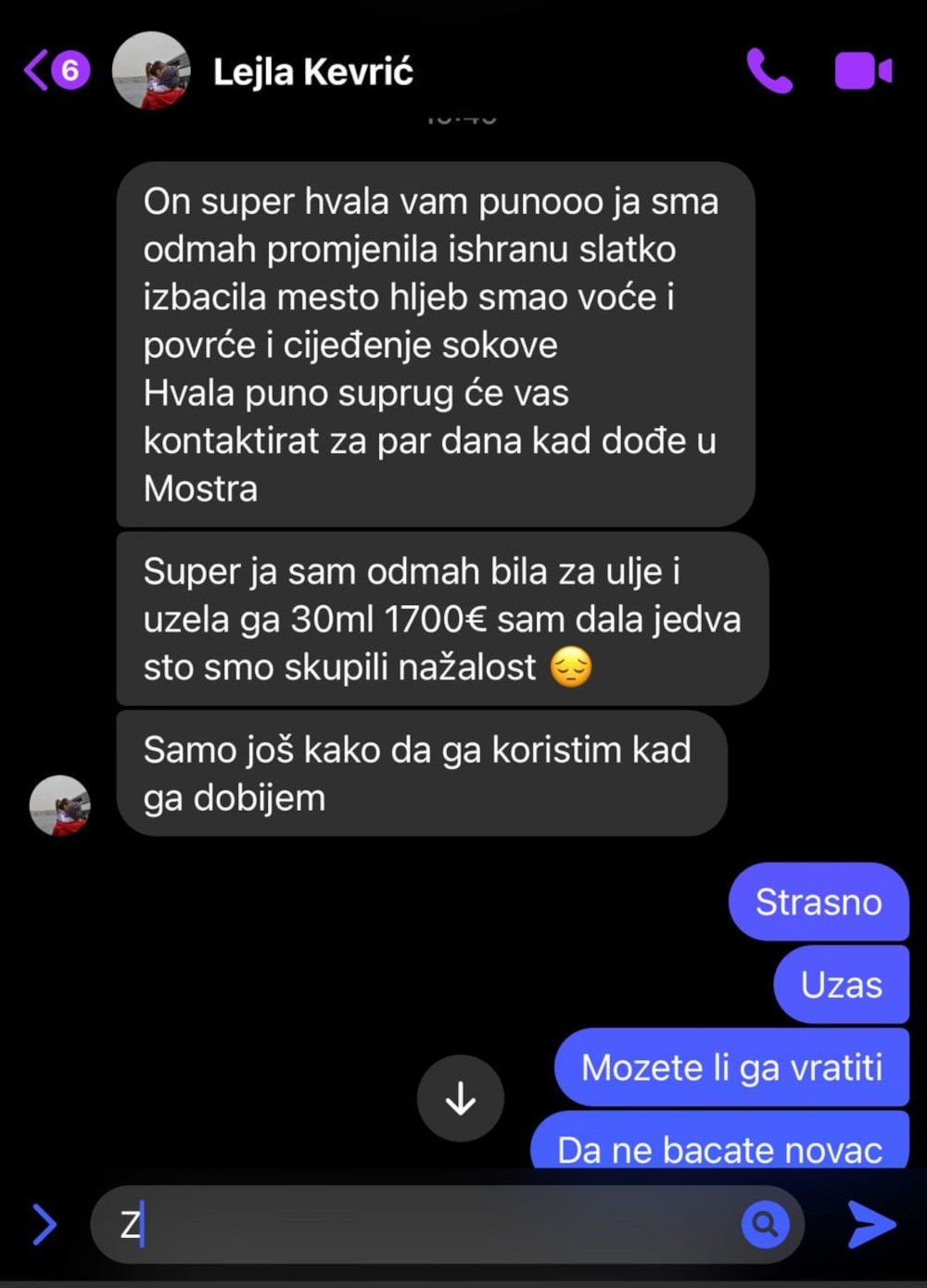The image size is (927, 1288).
Task: Jump to the latest messages with the down arrow
Action: tap(460, 1098)
